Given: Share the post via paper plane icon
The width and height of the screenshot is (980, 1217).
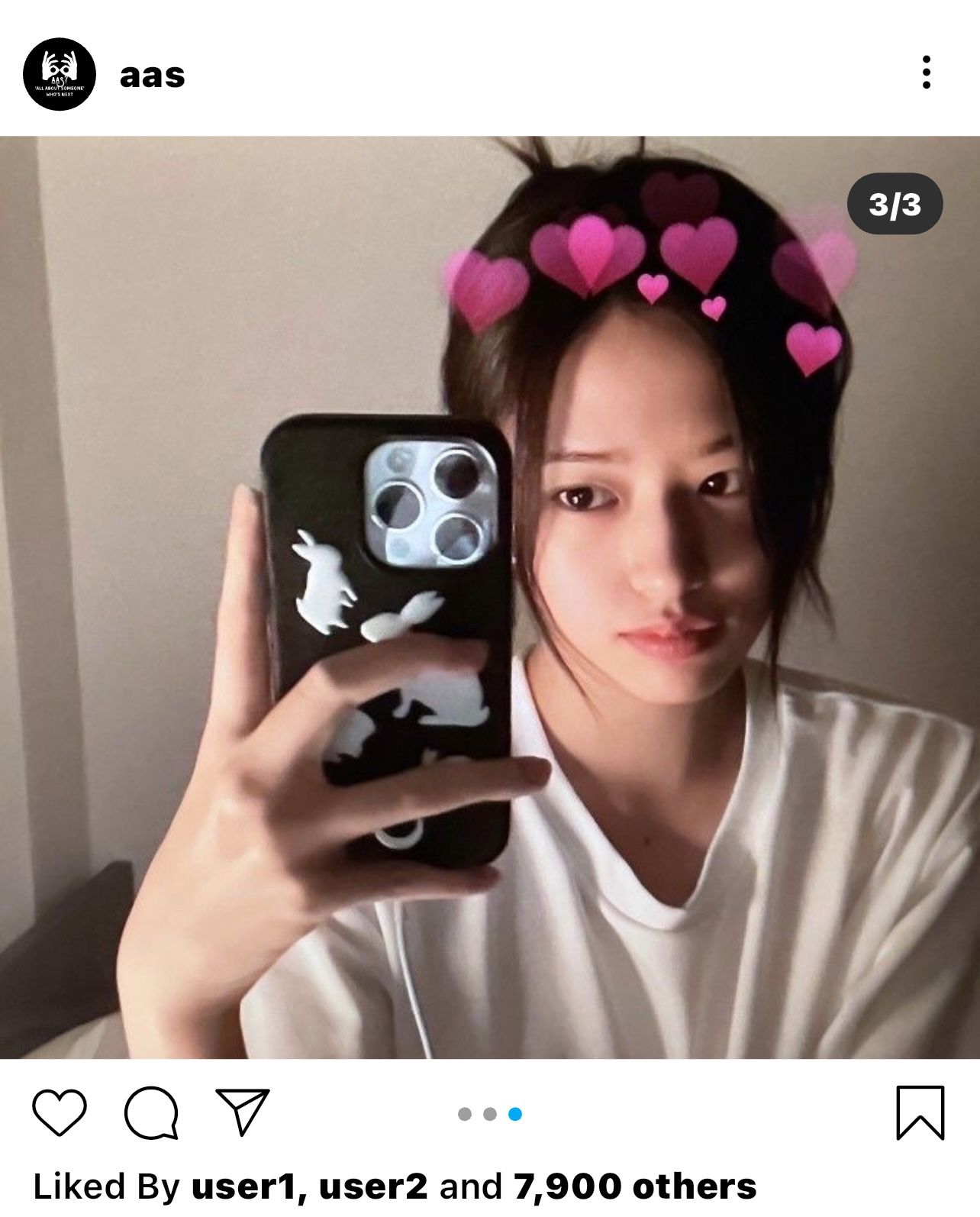Looking at the screenshot, I should 243,1111.
